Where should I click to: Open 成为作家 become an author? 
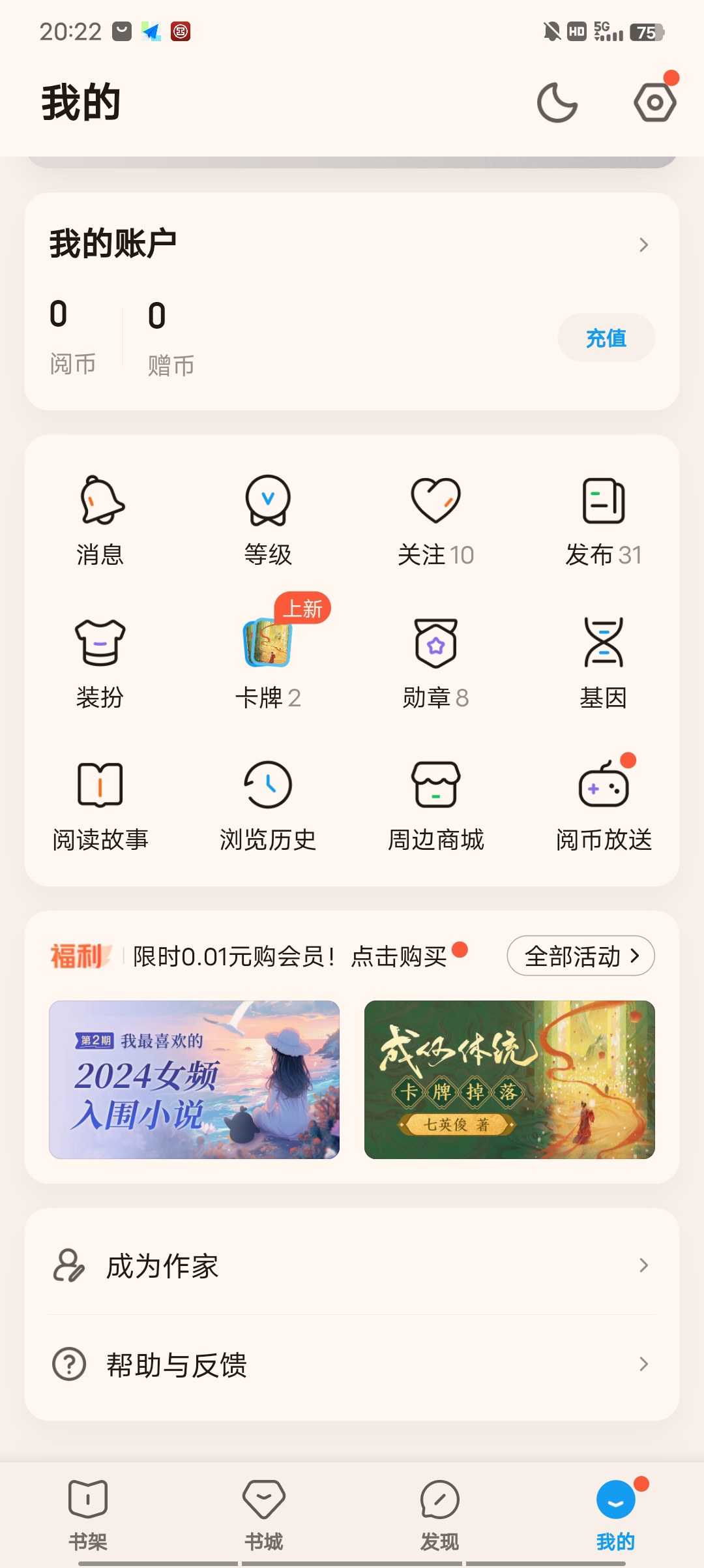352,1266
